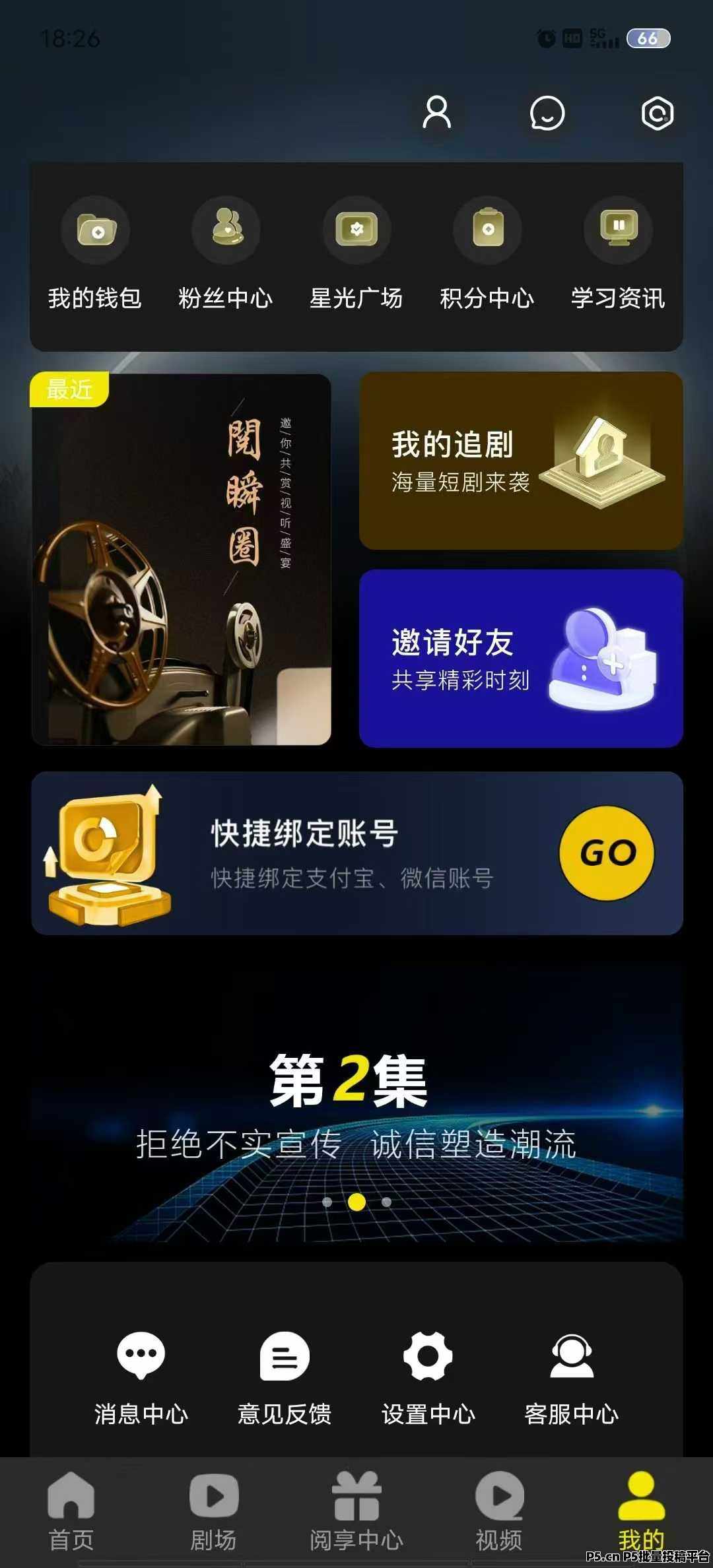Open the profile icon at top
This screenshot has width=713, height=1568.
coord(436,112)
